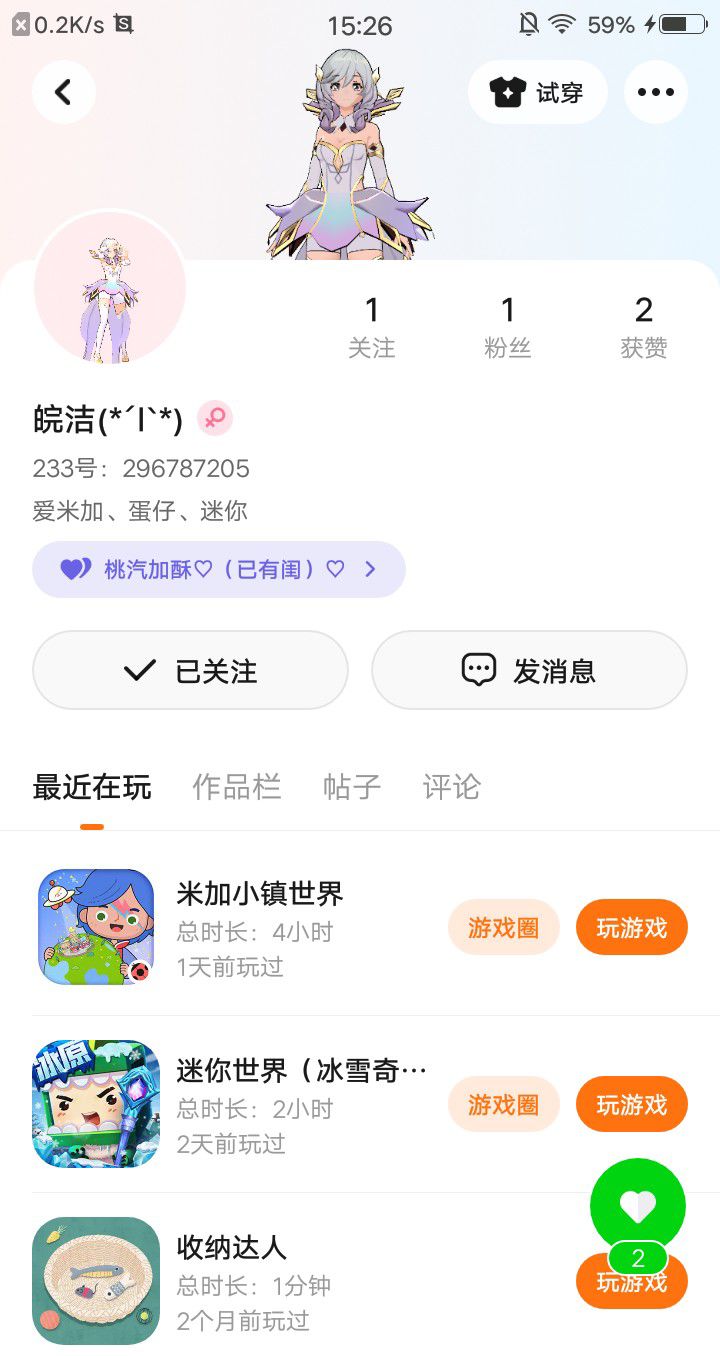This screenshot has height=1356, width=720.
Task: Tap the 试穿 try-on button
Action: 537,92
